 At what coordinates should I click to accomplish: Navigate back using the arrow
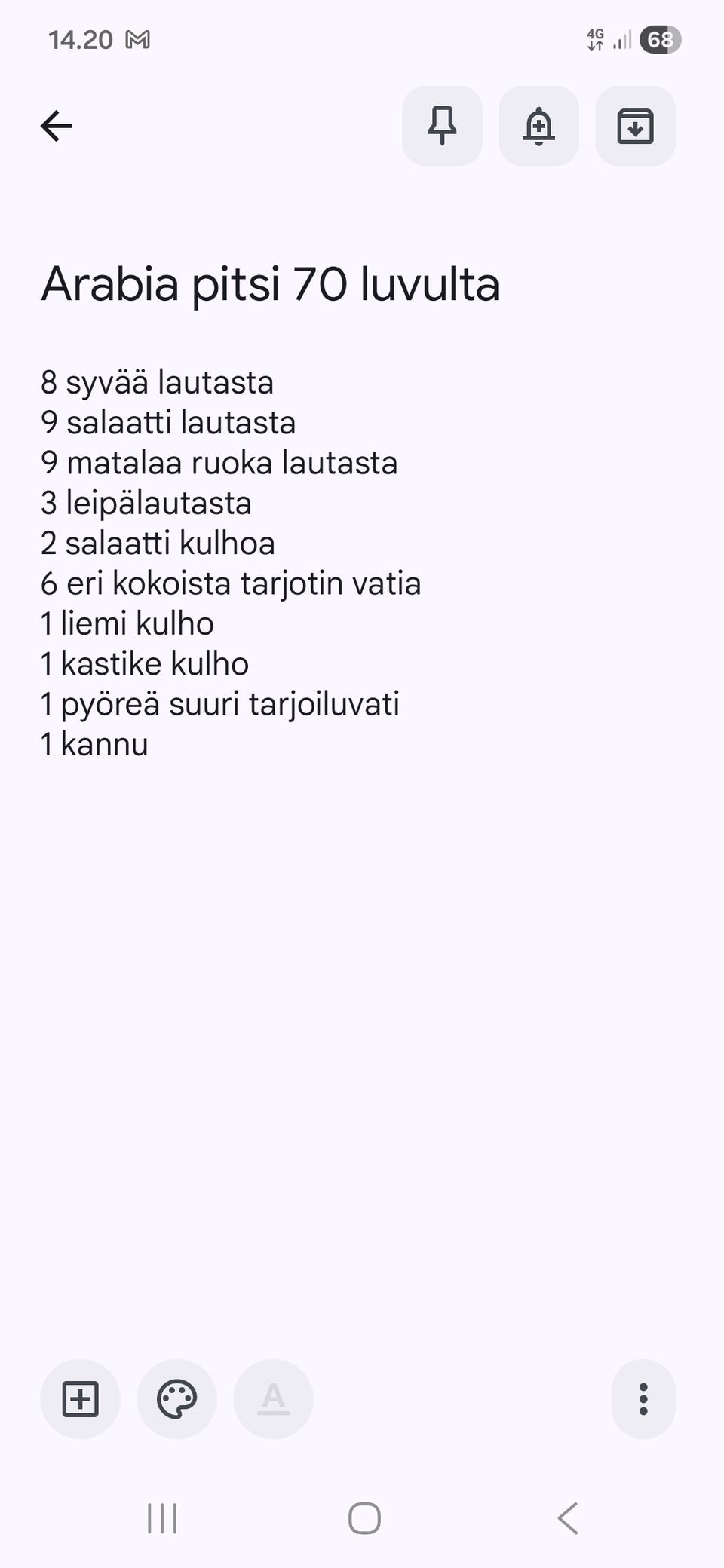57,126
